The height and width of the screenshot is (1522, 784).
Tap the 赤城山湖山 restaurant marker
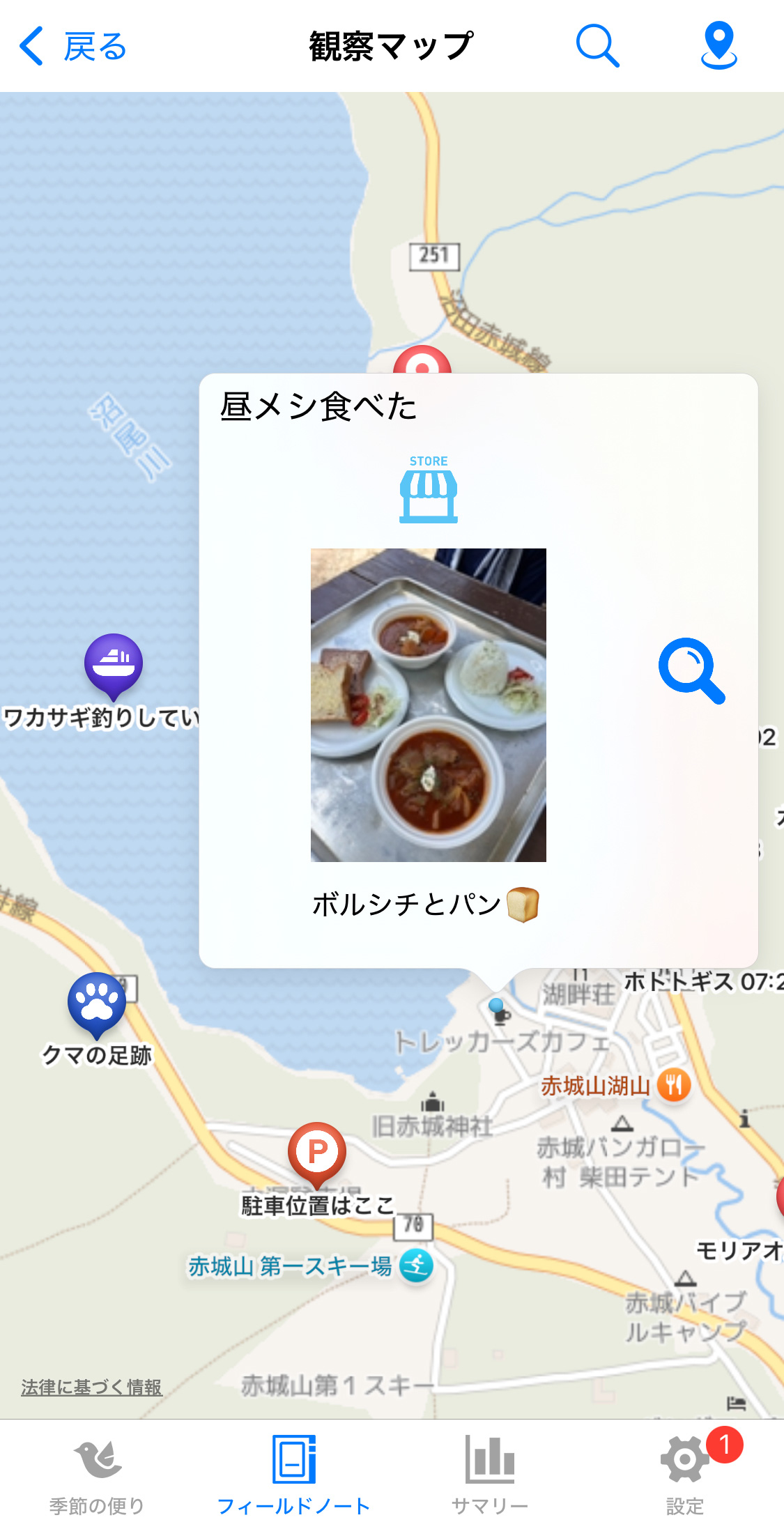673,1085
